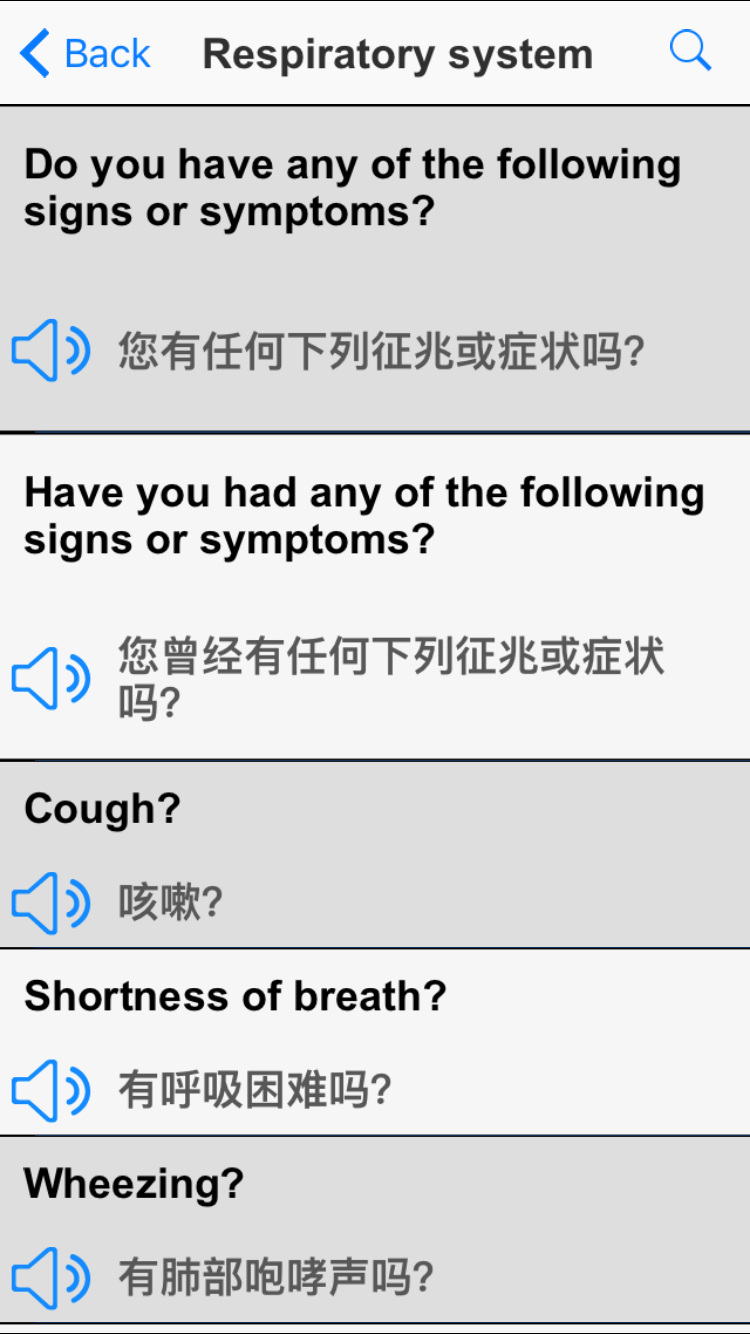
Task: Play the Shortness of breath audio
Action: pos(51,1090)
